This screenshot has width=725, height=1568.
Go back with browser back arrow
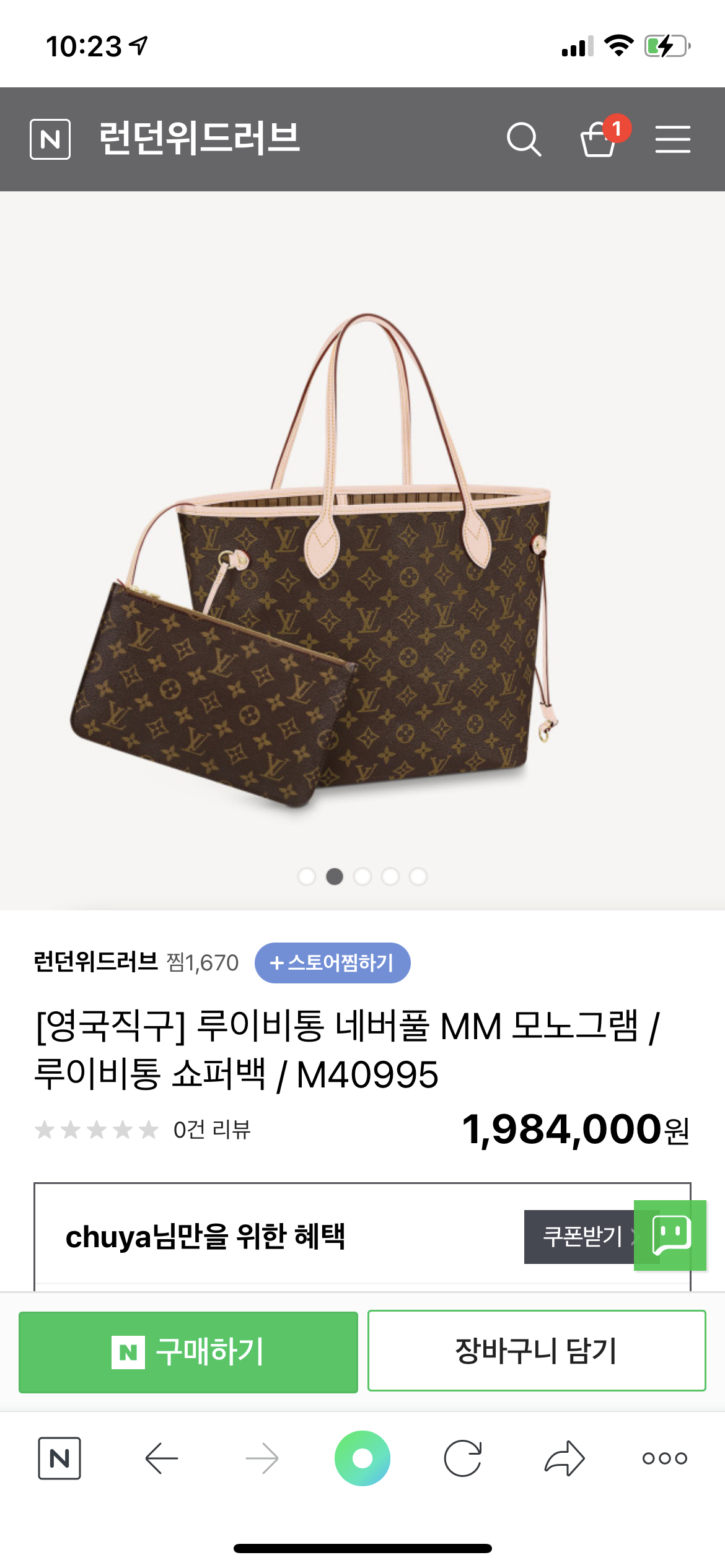[x=162, y=1458]
